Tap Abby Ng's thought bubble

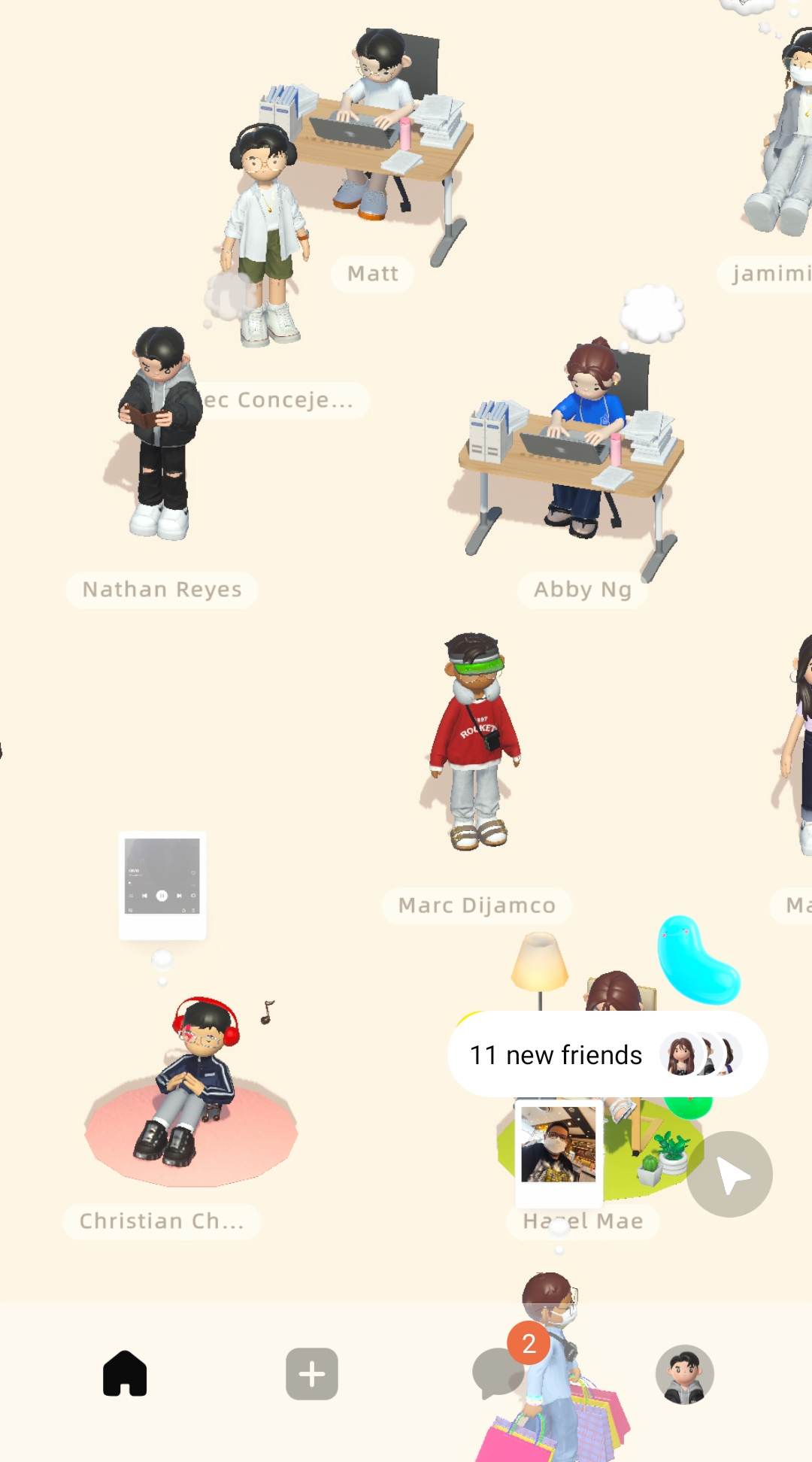pyautogui.click(x=652, y=314)
